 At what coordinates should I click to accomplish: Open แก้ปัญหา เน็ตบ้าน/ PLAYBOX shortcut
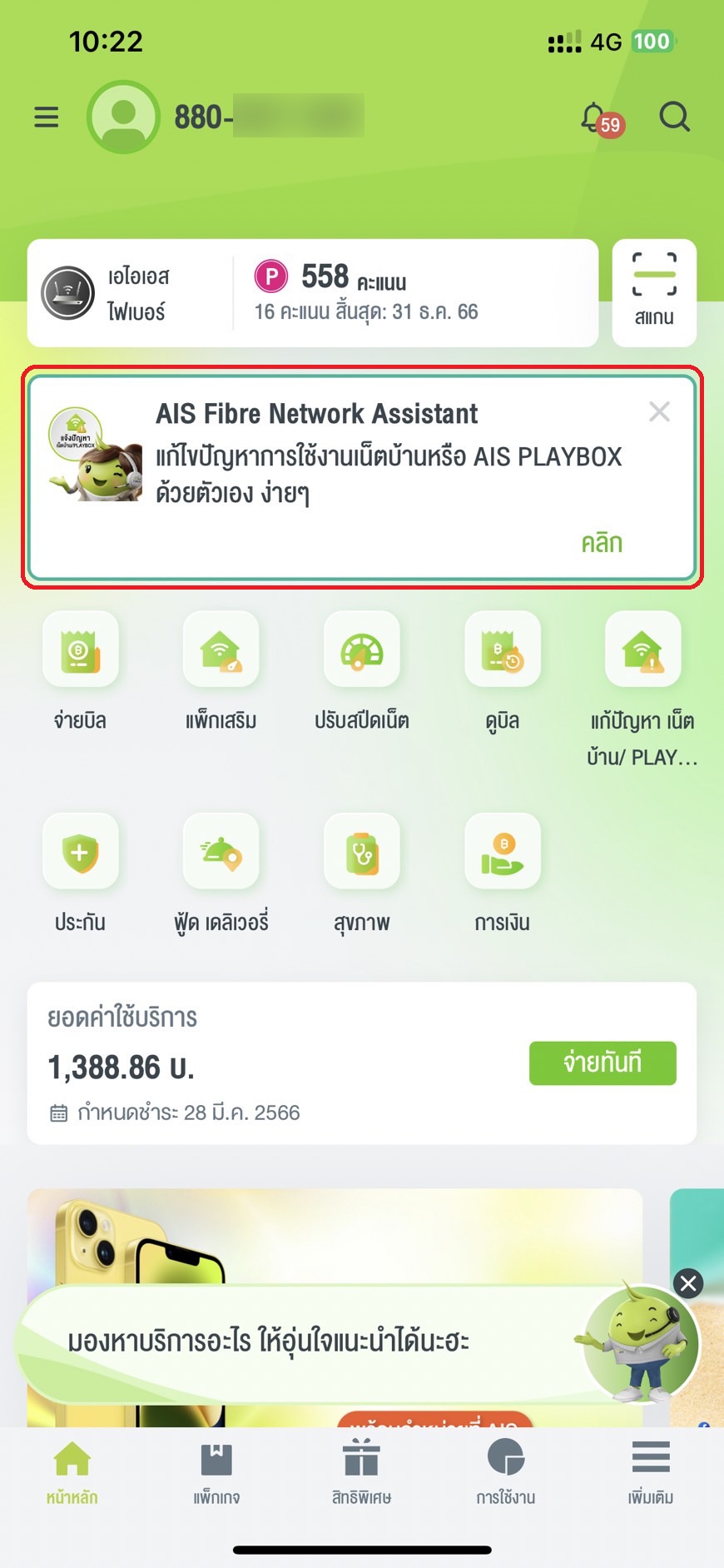click(642, 650)
